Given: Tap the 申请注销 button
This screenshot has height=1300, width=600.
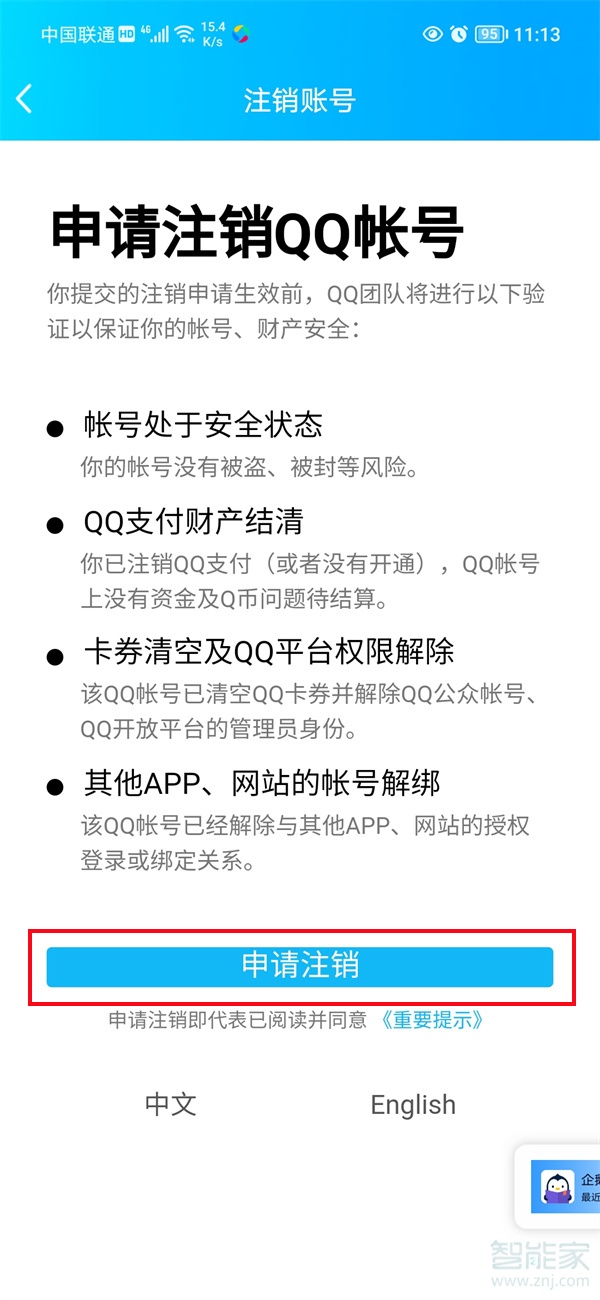Looking at the screenshot, I should pyautogui.click(x=300, y=966).
